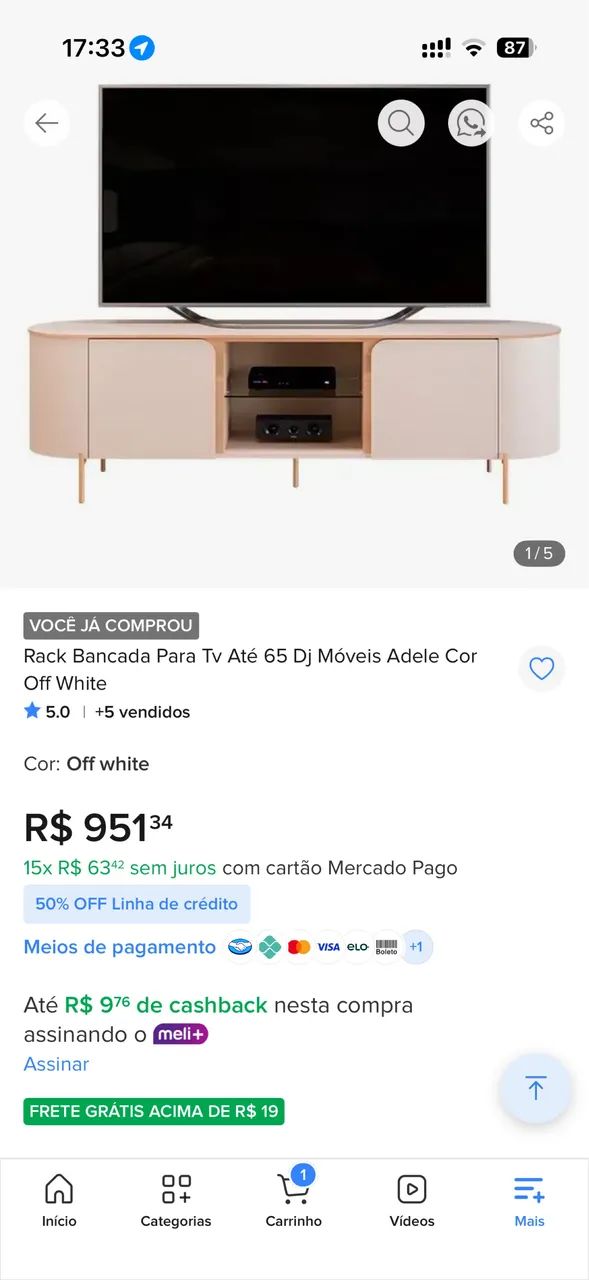Open Meios de pagamento link
589x1280 pixels.
120,947
